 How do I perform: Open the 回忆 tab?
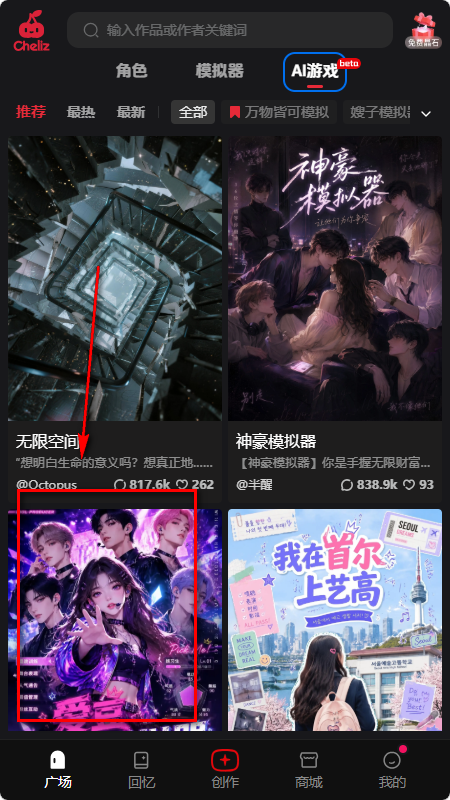click(141, 769)
